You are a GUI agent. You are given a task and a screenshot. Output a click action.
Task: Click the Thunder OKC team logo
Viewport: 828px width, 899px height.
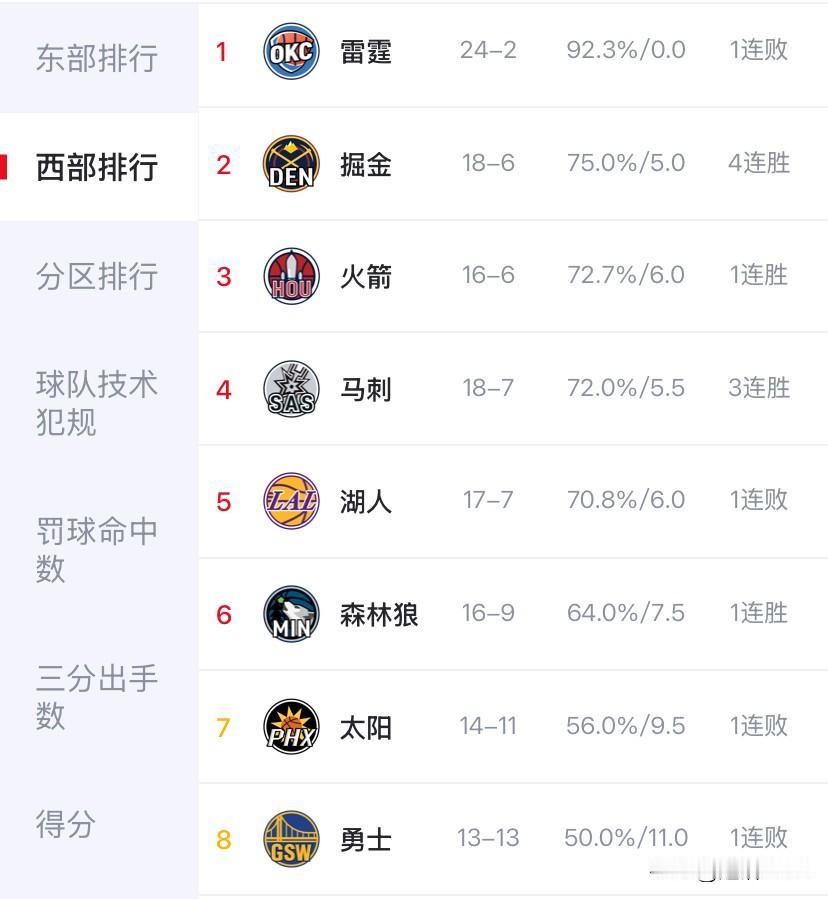[x=291, y=52]
